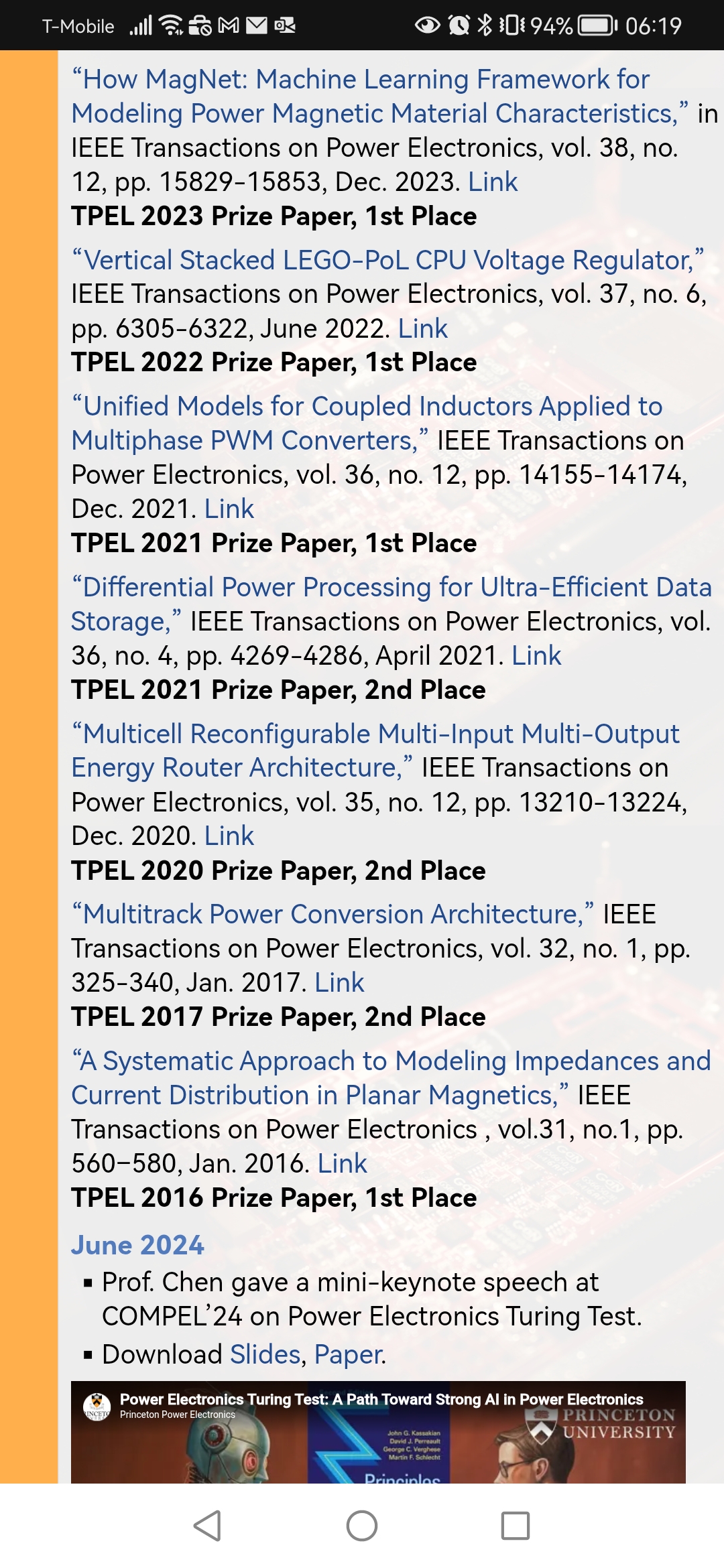This screenshot has height=1568, width=724.
Task: Download the COMPEL'24 Paper
Action: [x=349, y=1354]
